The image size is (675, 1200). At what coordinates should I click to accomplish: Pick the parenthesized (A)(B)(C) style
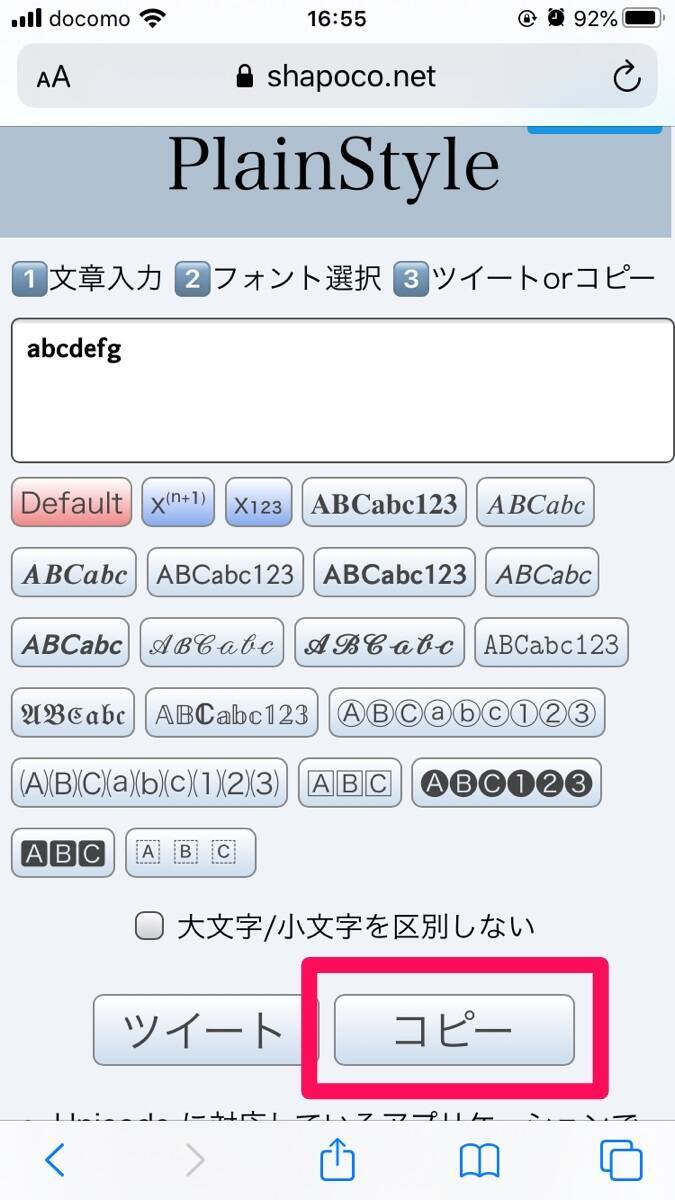click(149, 783)
